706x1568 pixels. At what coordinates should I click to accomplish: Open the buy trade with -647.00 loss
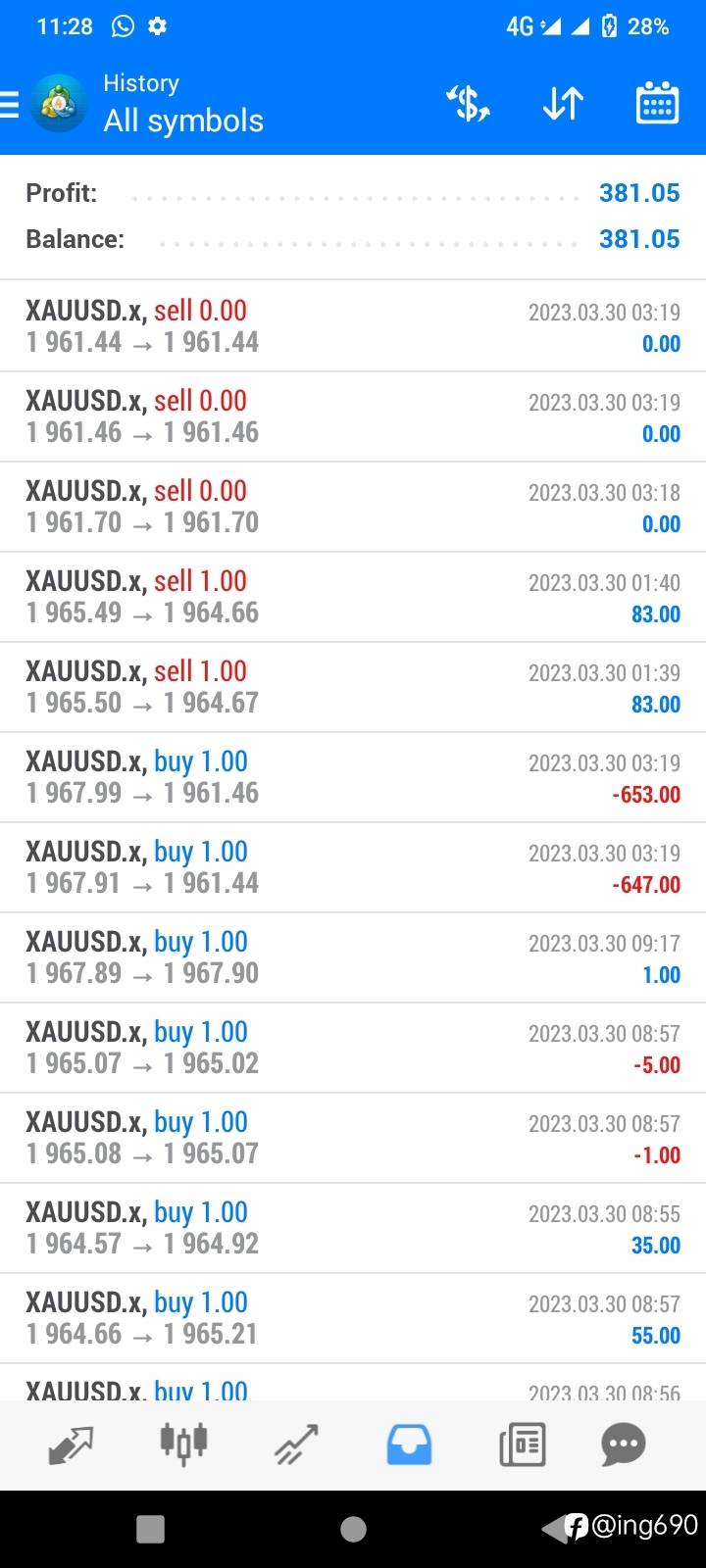[x=353, y=867]
